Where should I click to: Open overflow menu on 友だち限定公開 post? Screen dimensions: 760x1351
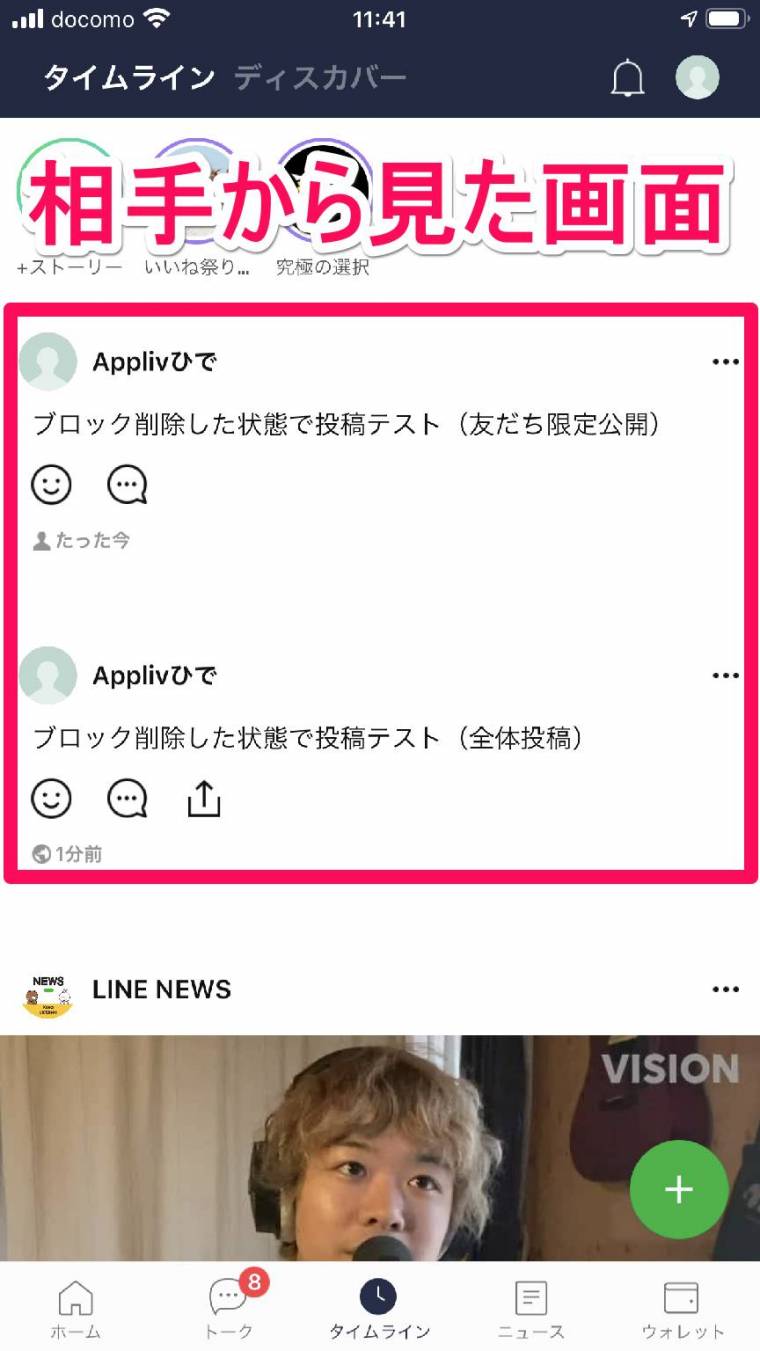click(x=725, y=362)
